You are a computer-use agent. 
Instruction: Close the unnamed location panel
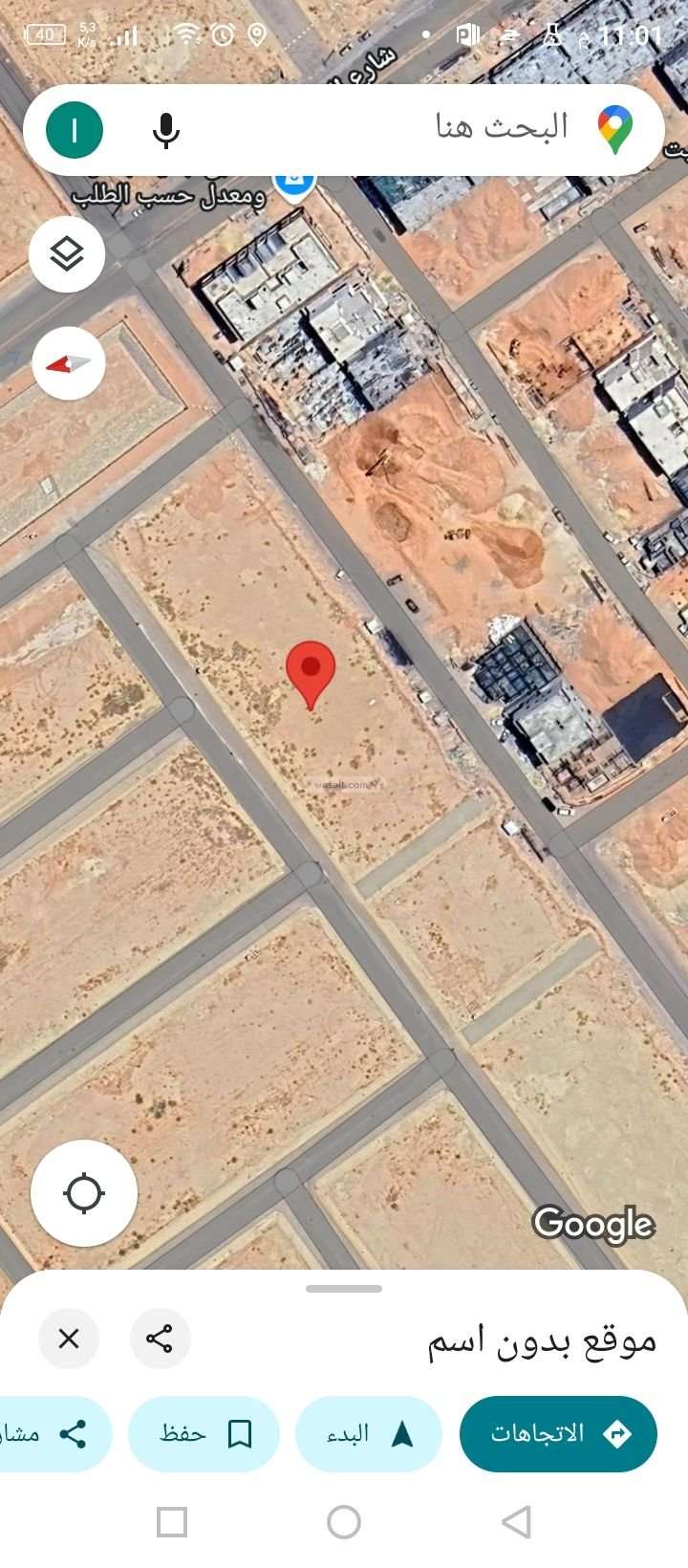69,1339
